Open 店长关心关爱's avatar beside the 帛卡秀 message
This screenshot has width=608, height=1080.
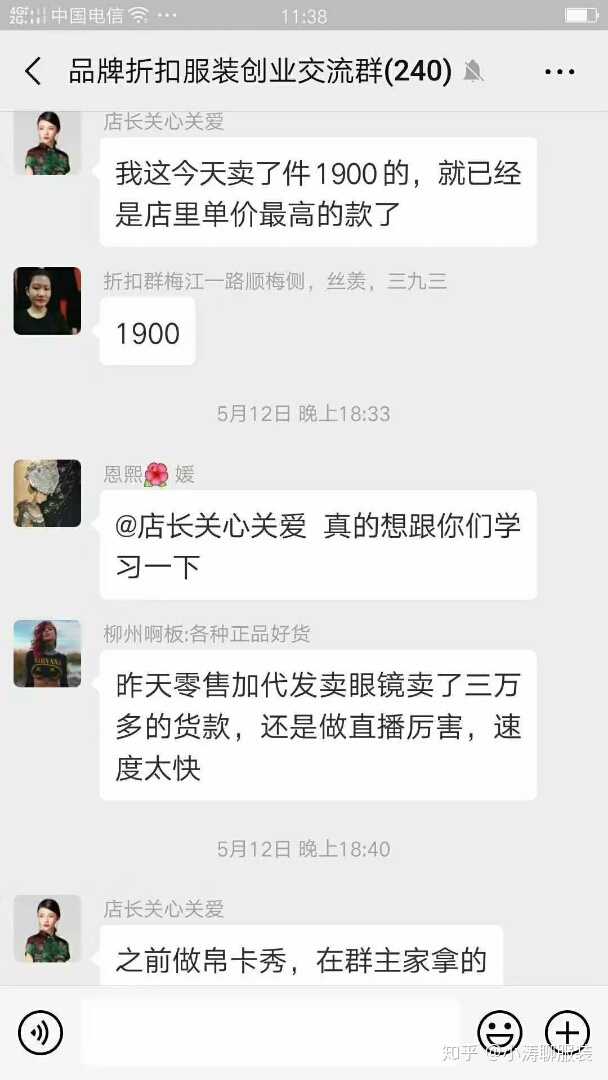(x=47, y=929)
